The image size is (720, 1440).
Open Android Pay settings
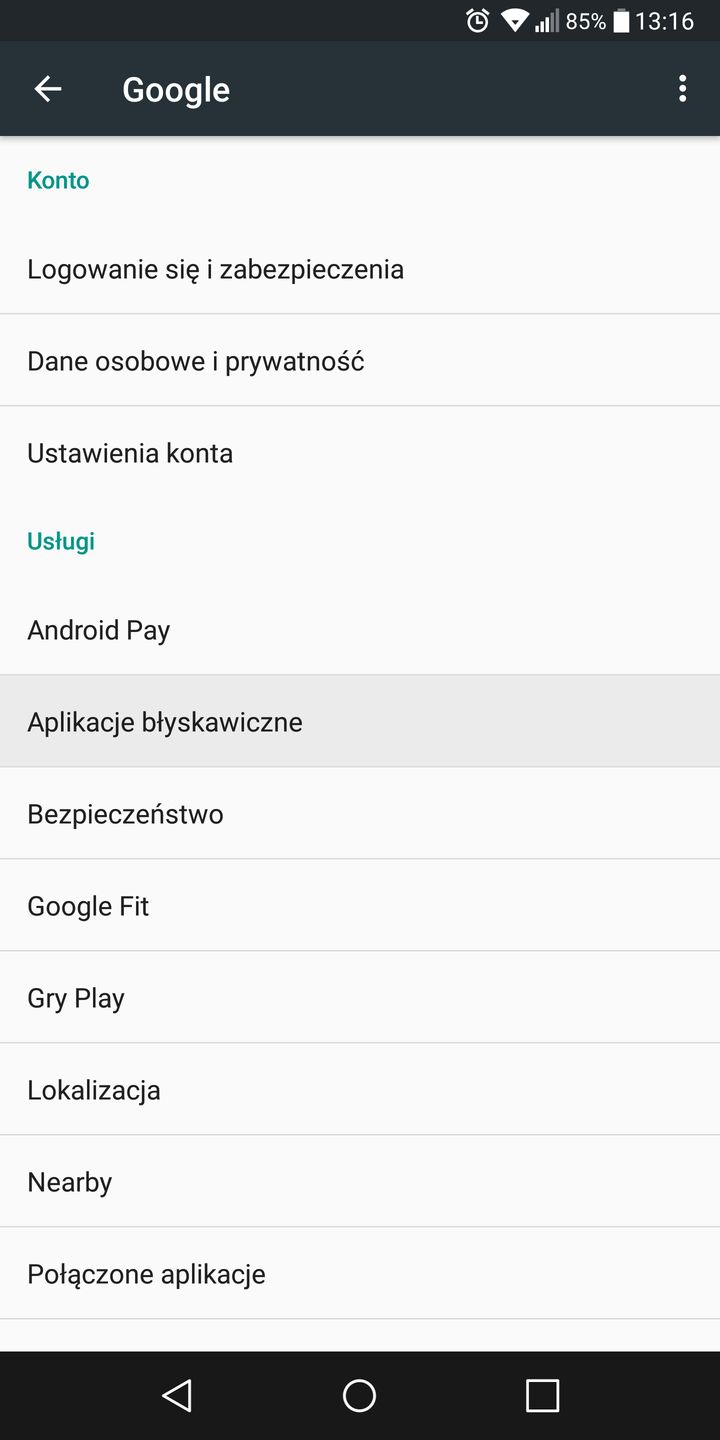click(x=98, y=629)
